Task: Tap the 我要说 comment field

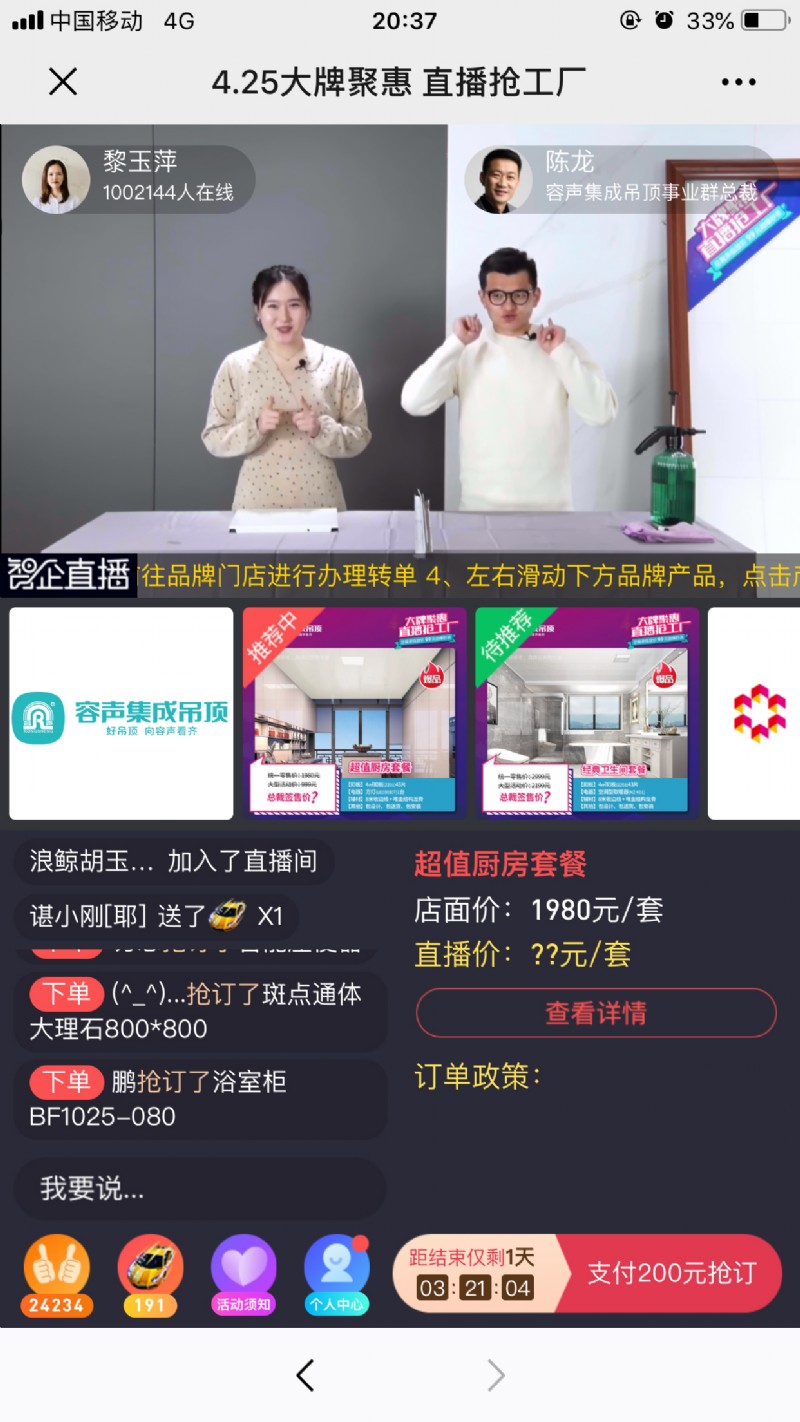Action: coord(200,1188)
